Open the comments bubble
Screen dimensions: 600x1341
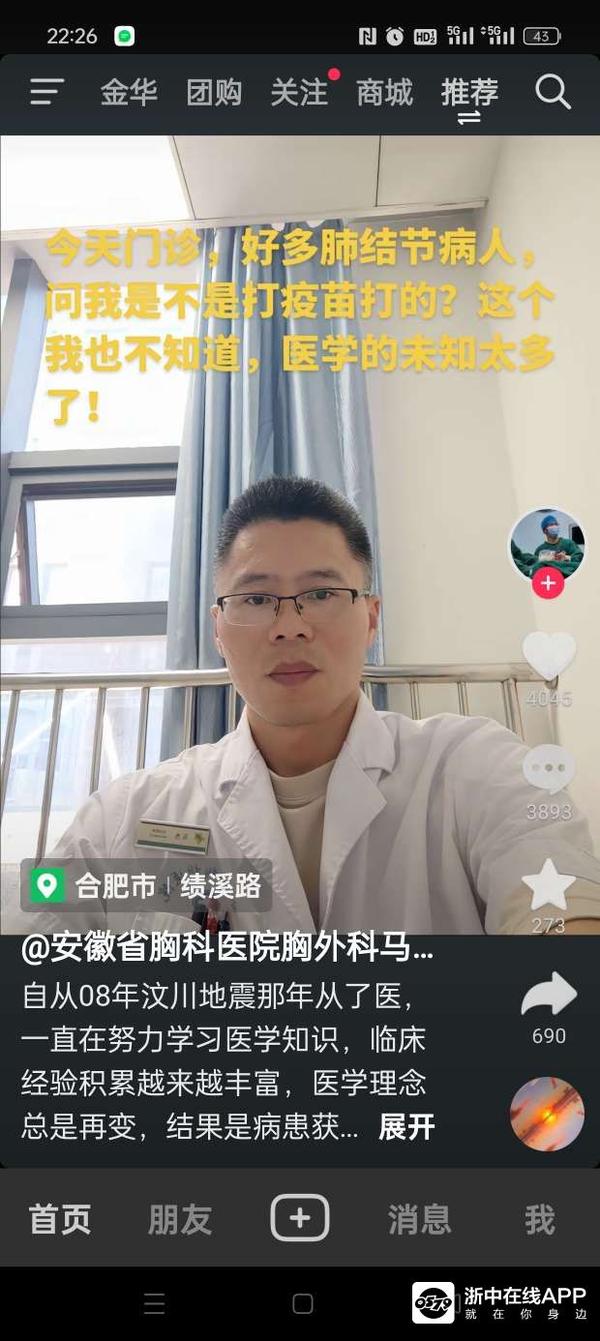(x=549, y=771)
